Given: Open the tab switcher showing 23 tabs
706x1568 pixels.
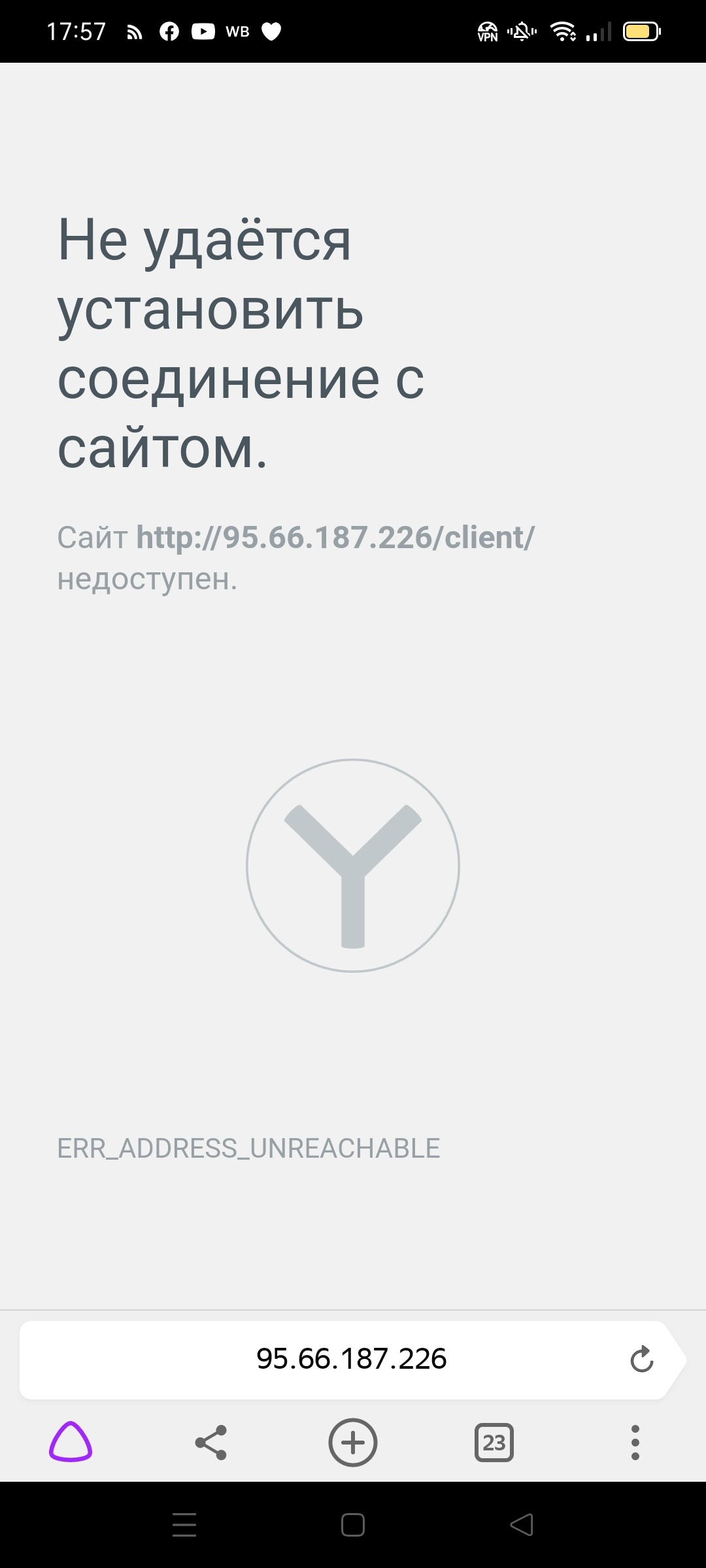Looking at the screenshot, I should click(x=494, y=1442).
